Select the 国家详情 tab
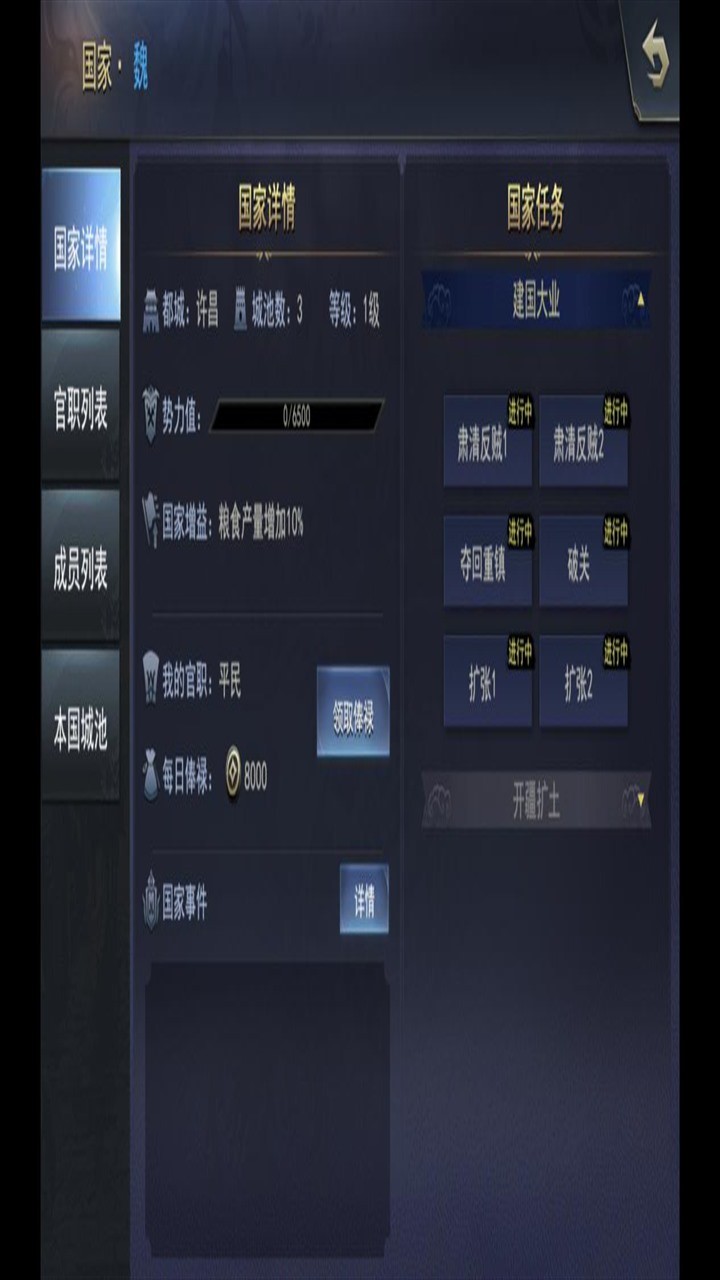The image size is (720, 1280). [81, 246]
